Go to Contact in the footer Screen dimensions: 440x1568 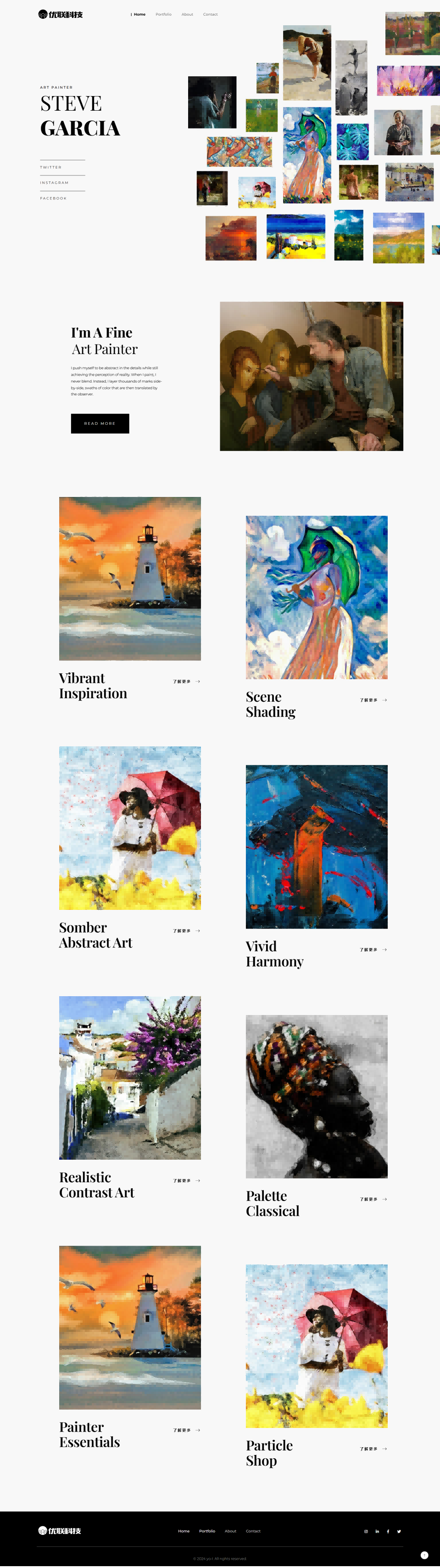tap(253, 1531)
